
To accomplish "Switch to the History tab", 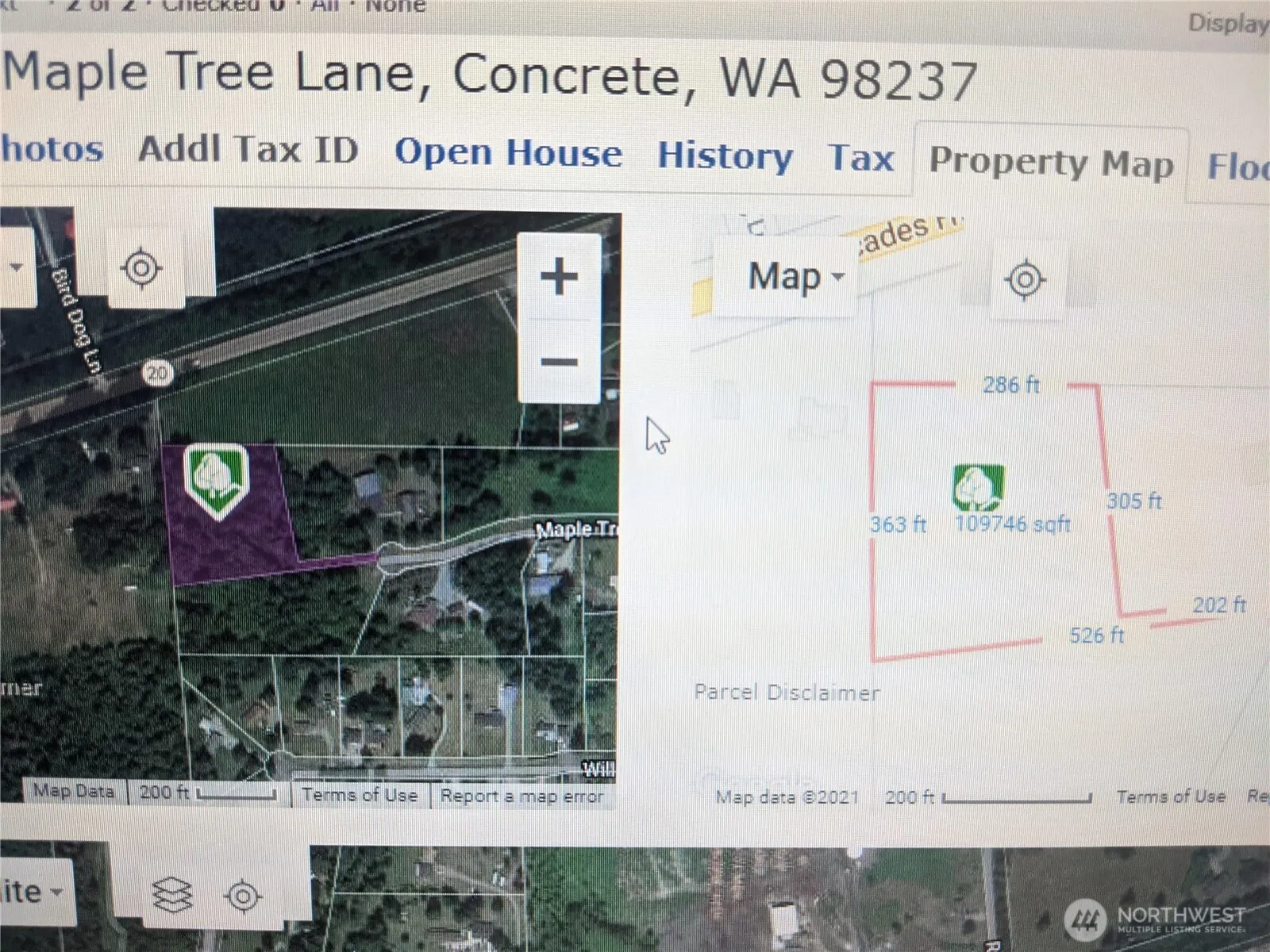I will [x=725, y=155].
